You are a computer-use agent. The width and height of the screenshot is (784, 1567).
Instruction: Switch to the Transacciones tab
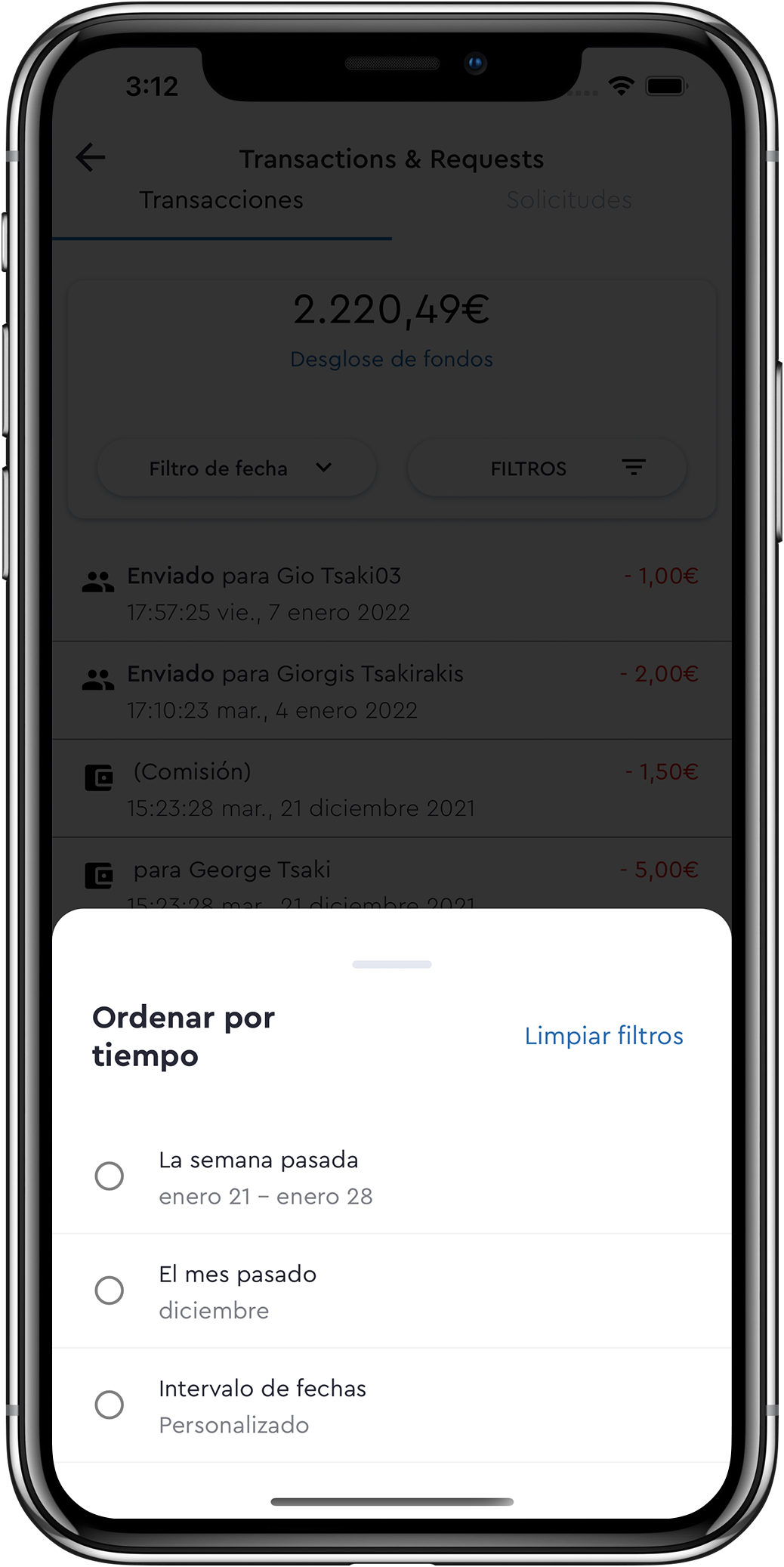221,200
